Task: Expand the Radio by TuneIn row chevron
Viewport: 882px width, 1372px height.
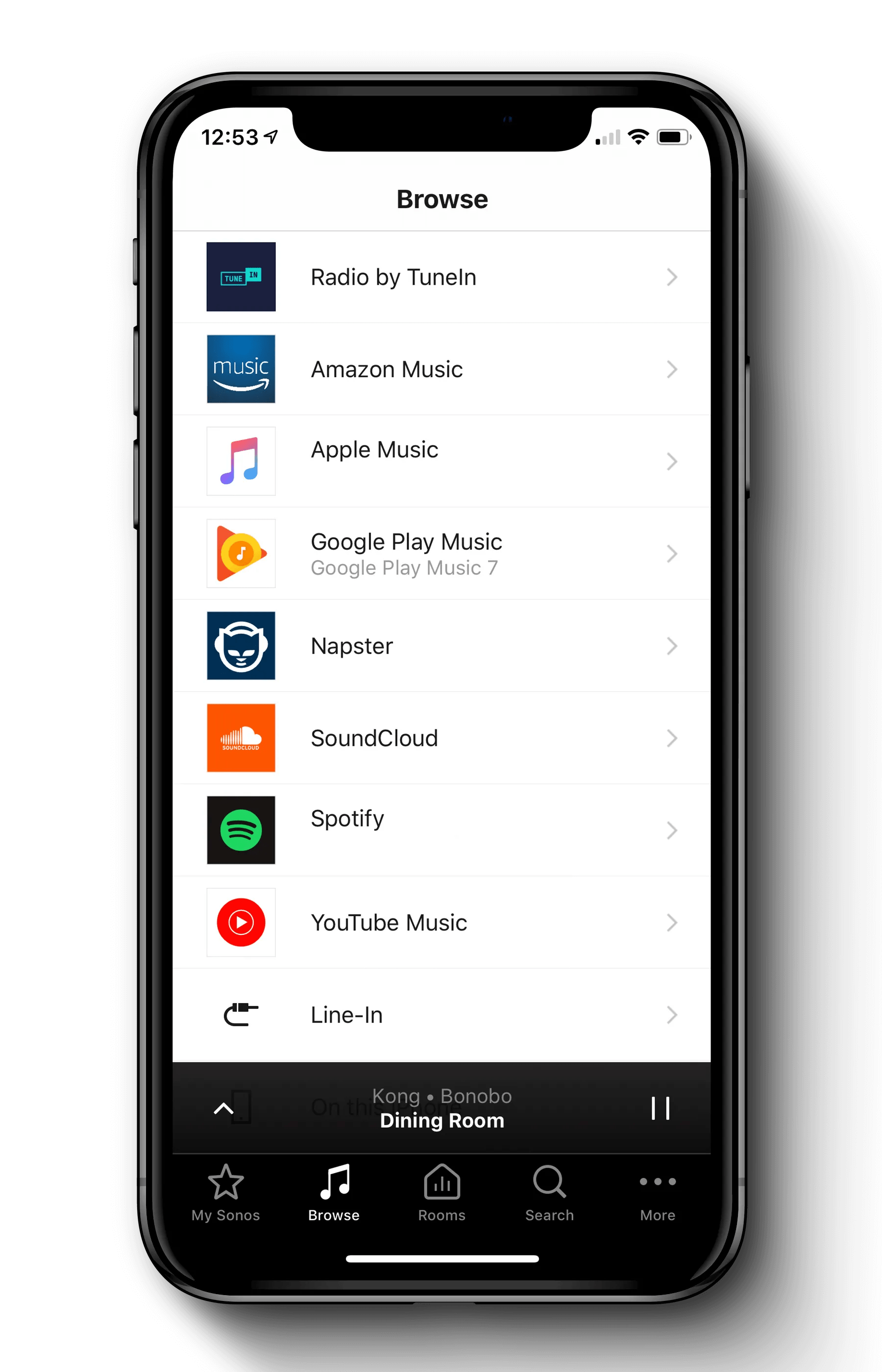Action: click(x=672, y=277)
